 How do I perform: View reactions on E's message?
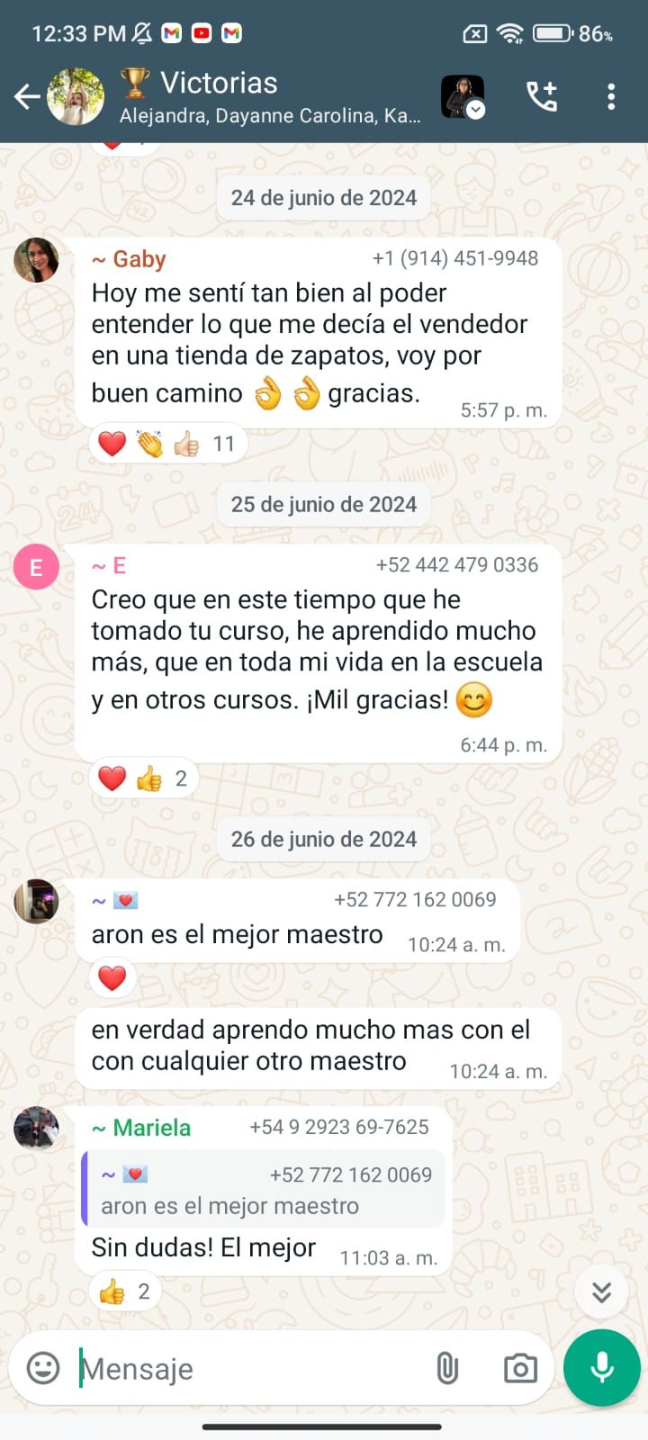pos(145,778)
